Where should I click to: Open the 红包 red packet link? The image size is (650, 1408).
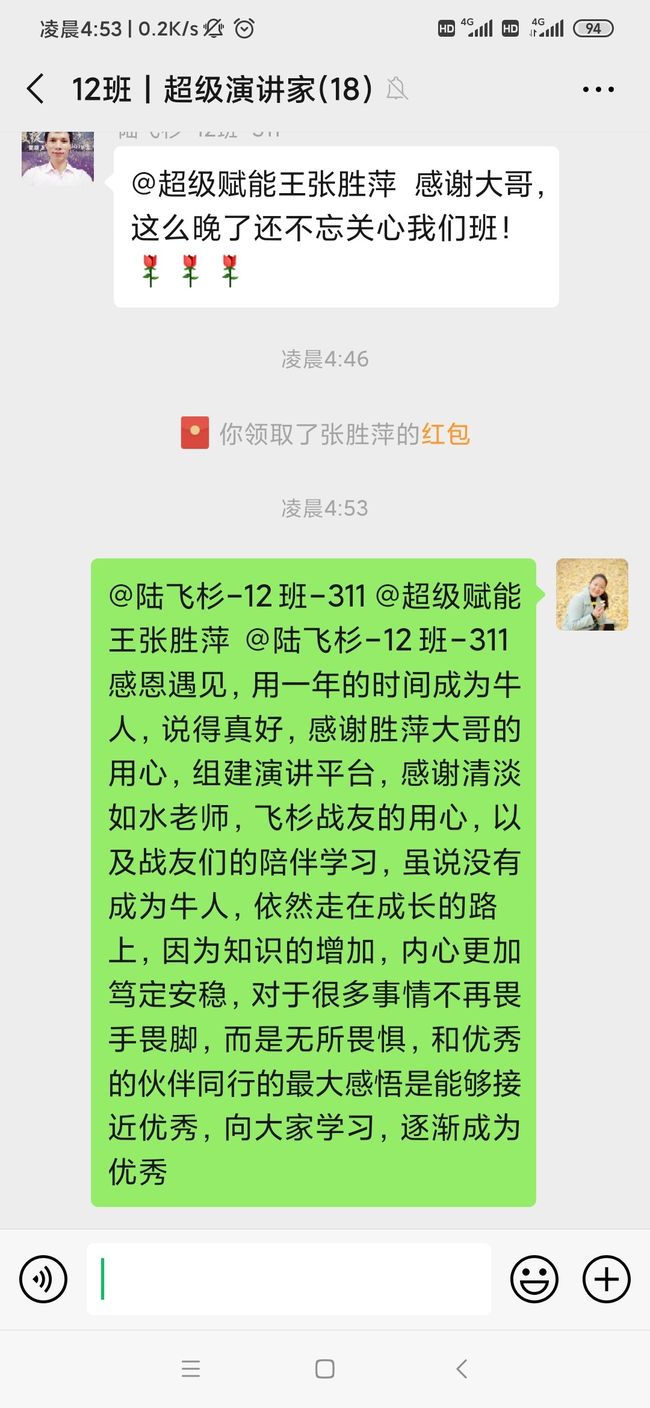tap(445, 434)
